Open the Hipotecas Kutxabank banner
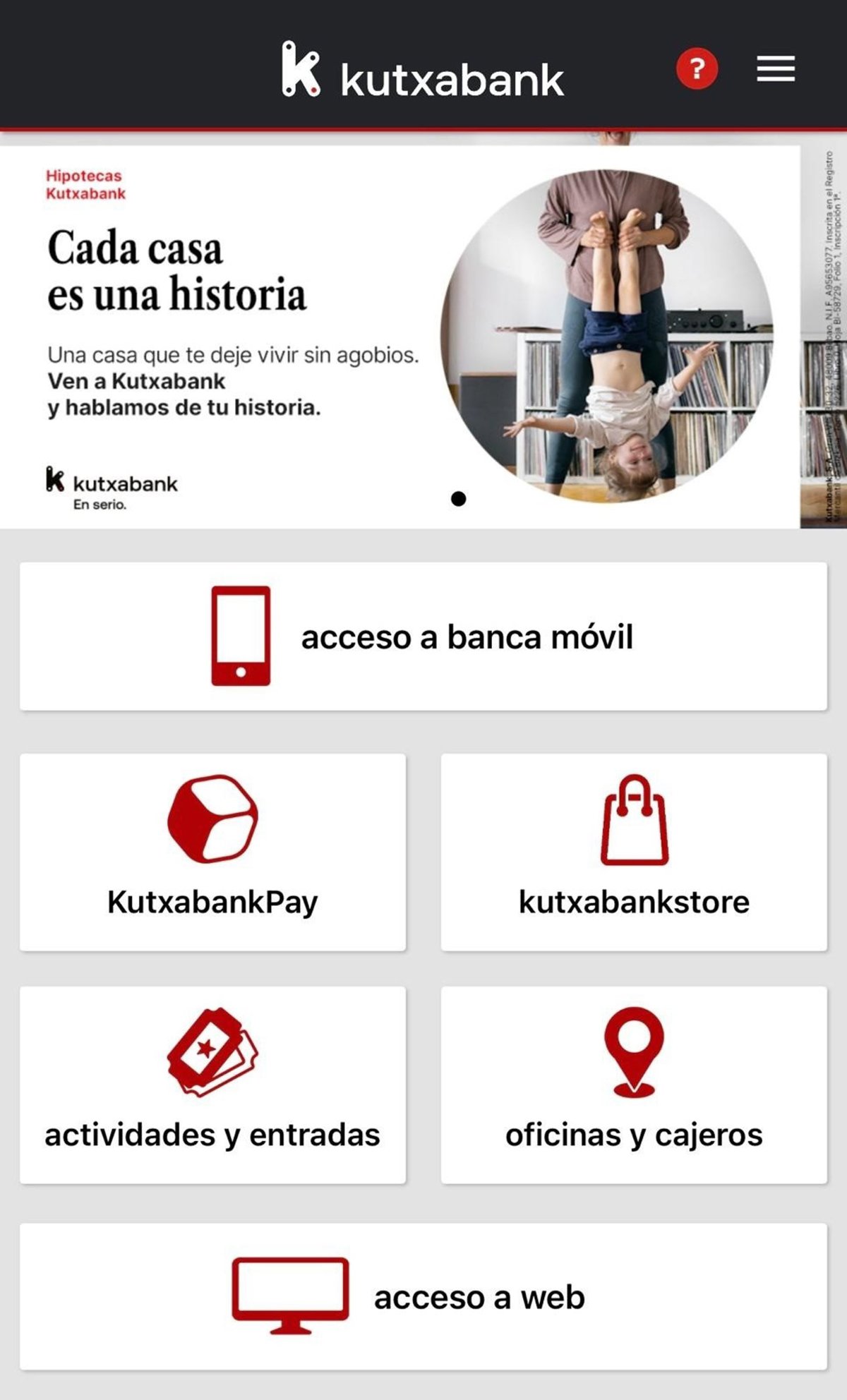Image resolution: width=847 pixels, height=1400 pixels. tap(399, 337)
